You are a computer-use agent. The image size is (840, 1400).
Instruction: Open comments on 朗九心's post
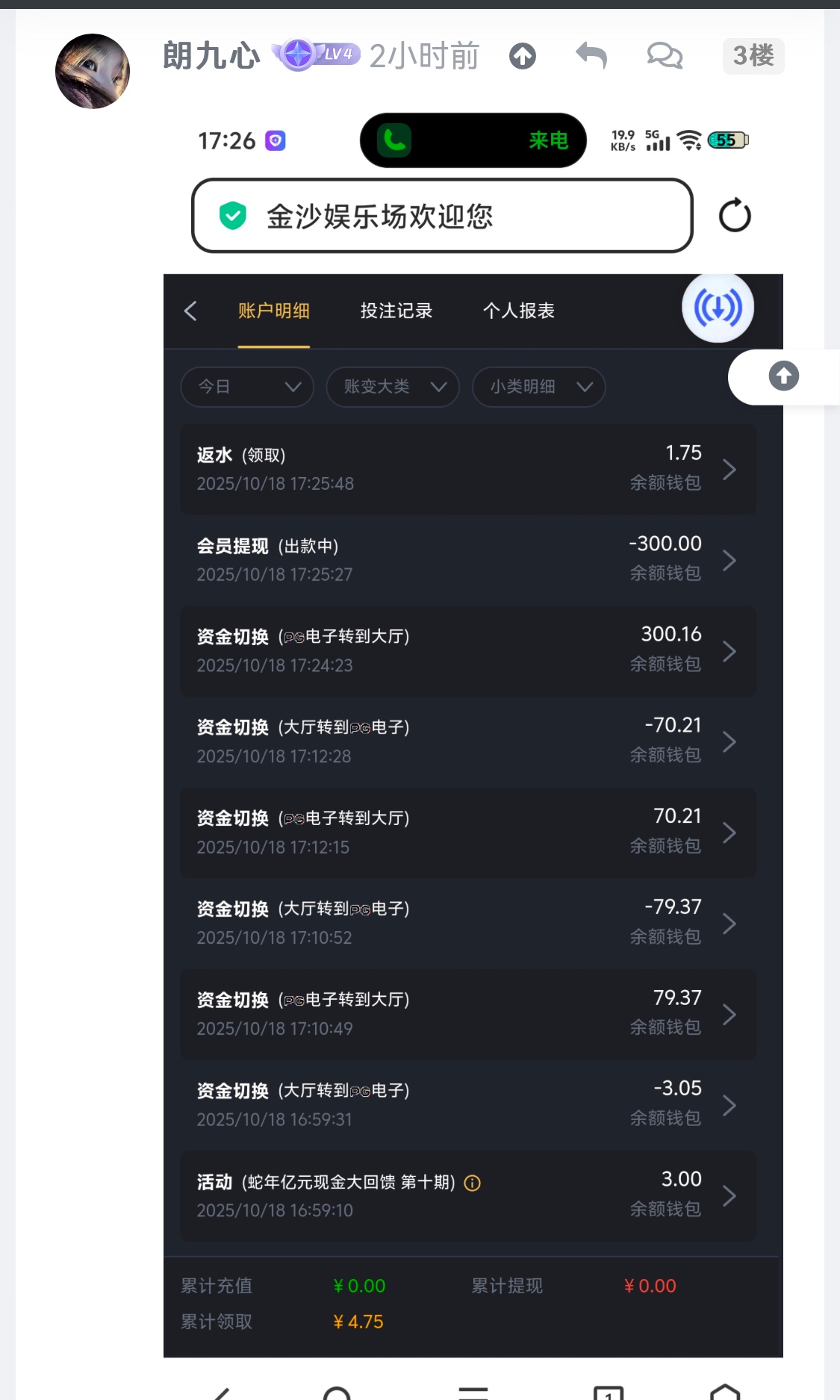[665, 56]
